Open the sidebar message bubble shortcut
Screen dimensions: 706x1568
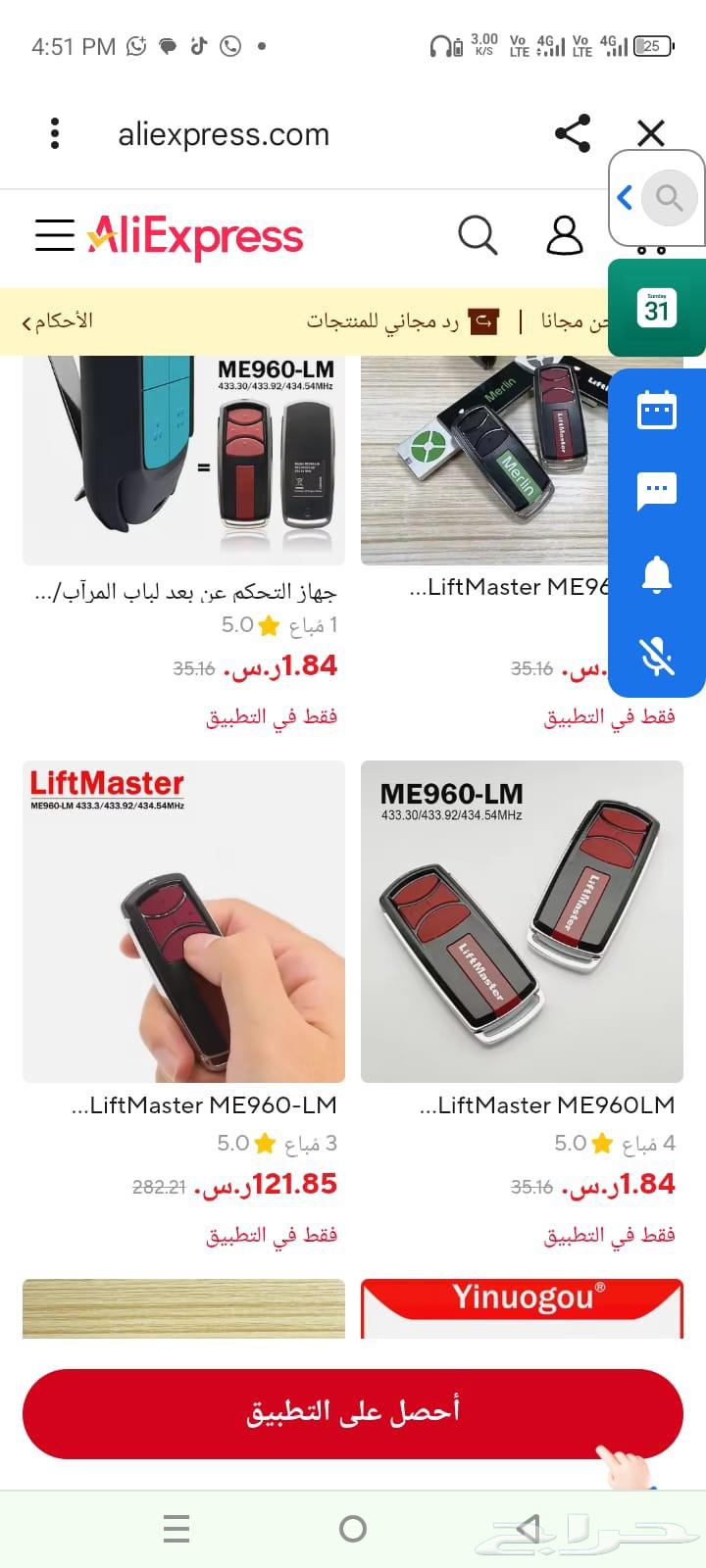point(656,491)
